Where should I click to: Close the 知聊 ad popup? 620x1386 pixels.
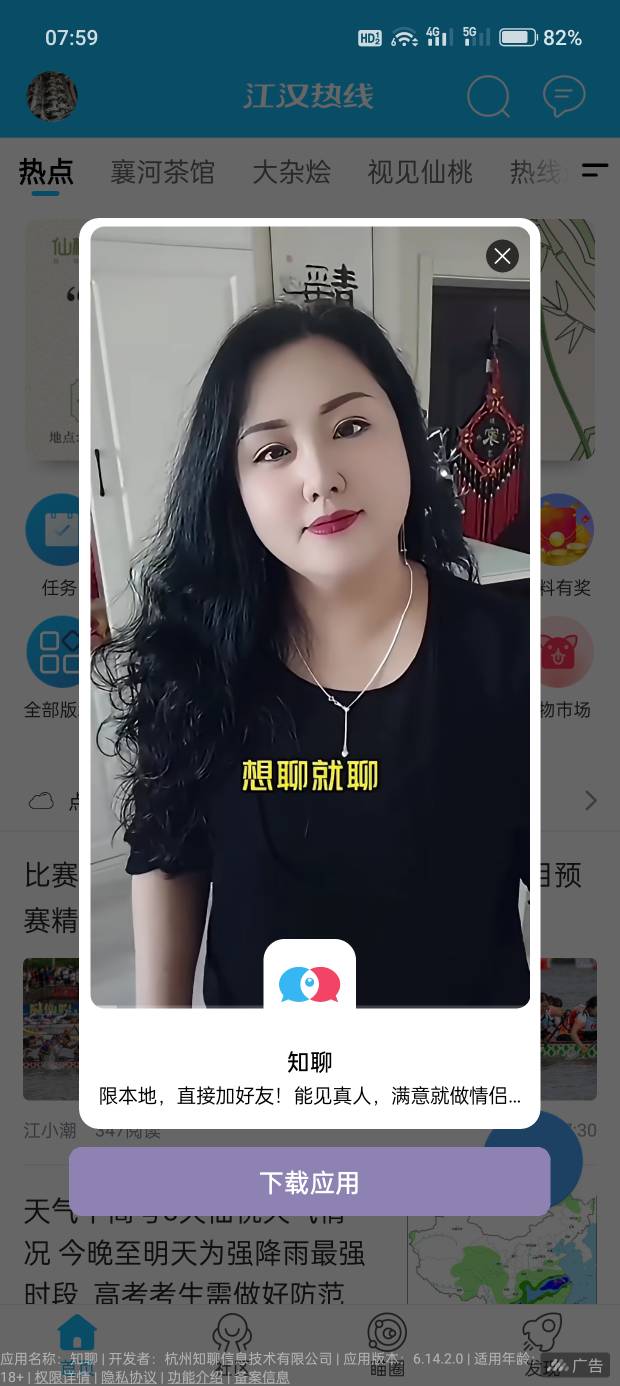coord(502,256)
